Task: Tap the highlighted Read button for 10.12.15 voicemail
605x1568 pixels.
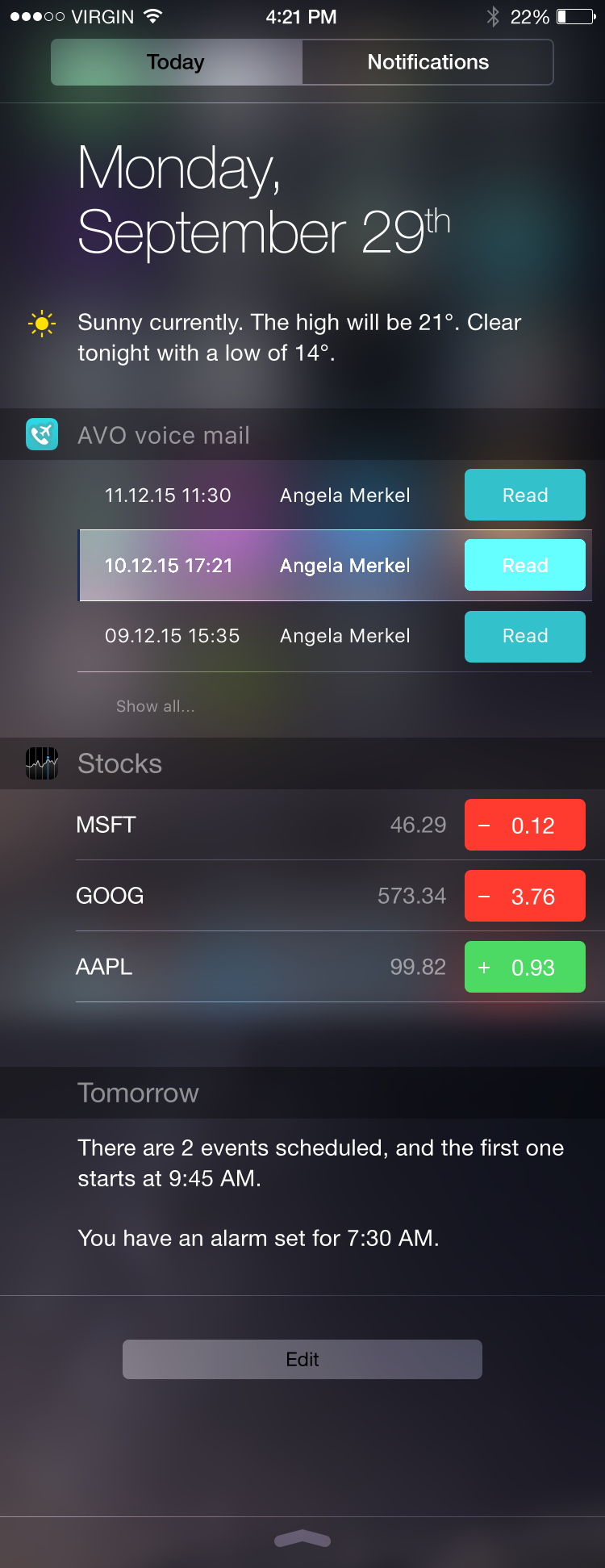Action: (524, 566)
